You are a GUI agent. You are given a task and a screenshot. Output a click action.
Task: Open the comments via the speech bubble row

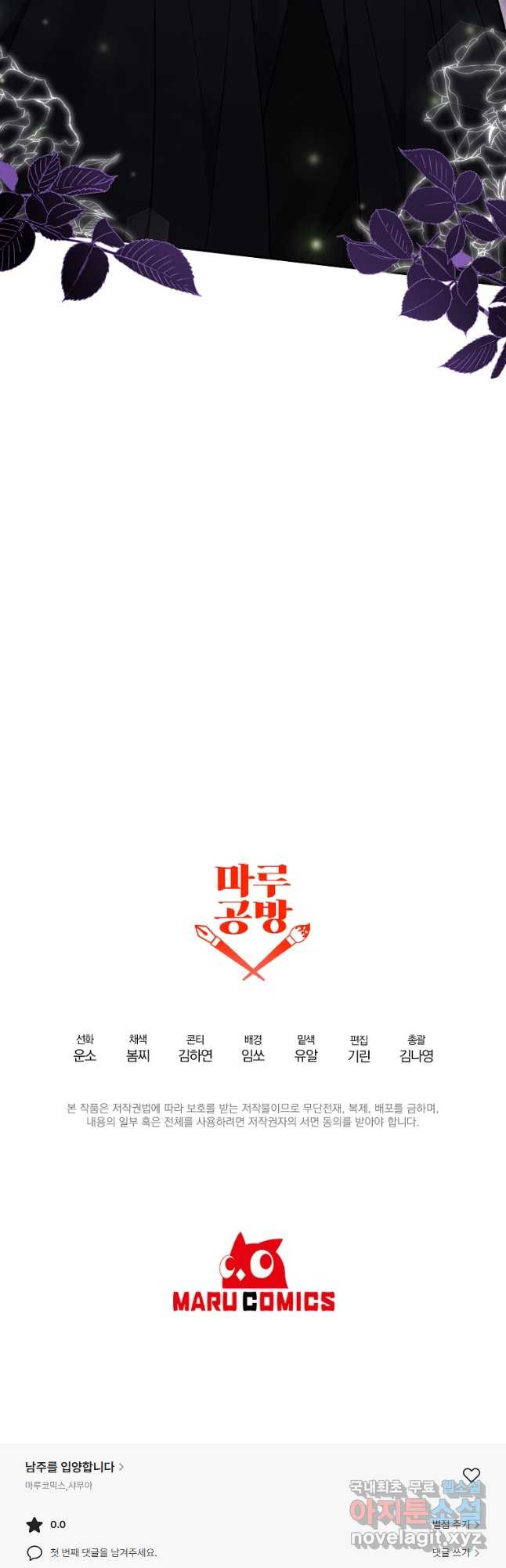tap(92, 1552)
